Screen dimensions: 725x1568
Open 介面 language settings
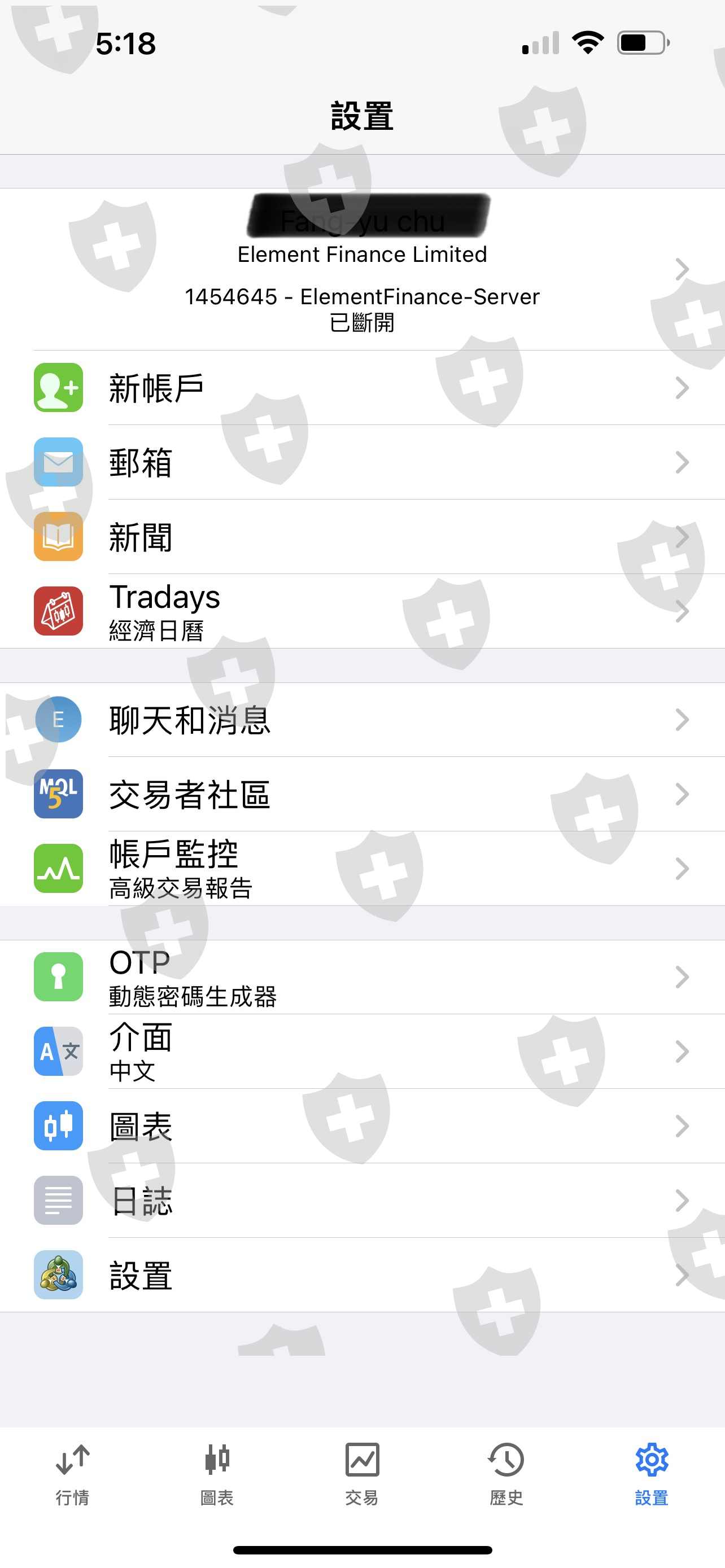tap(362, 1051)
